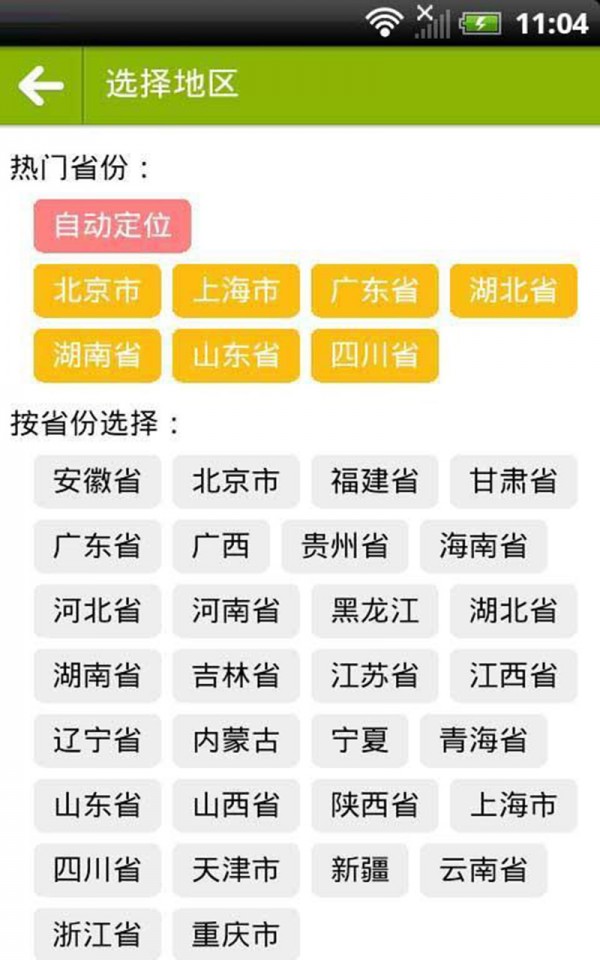Select 吉林省
This screenshot has width=600, height=960.
(235, 675)
